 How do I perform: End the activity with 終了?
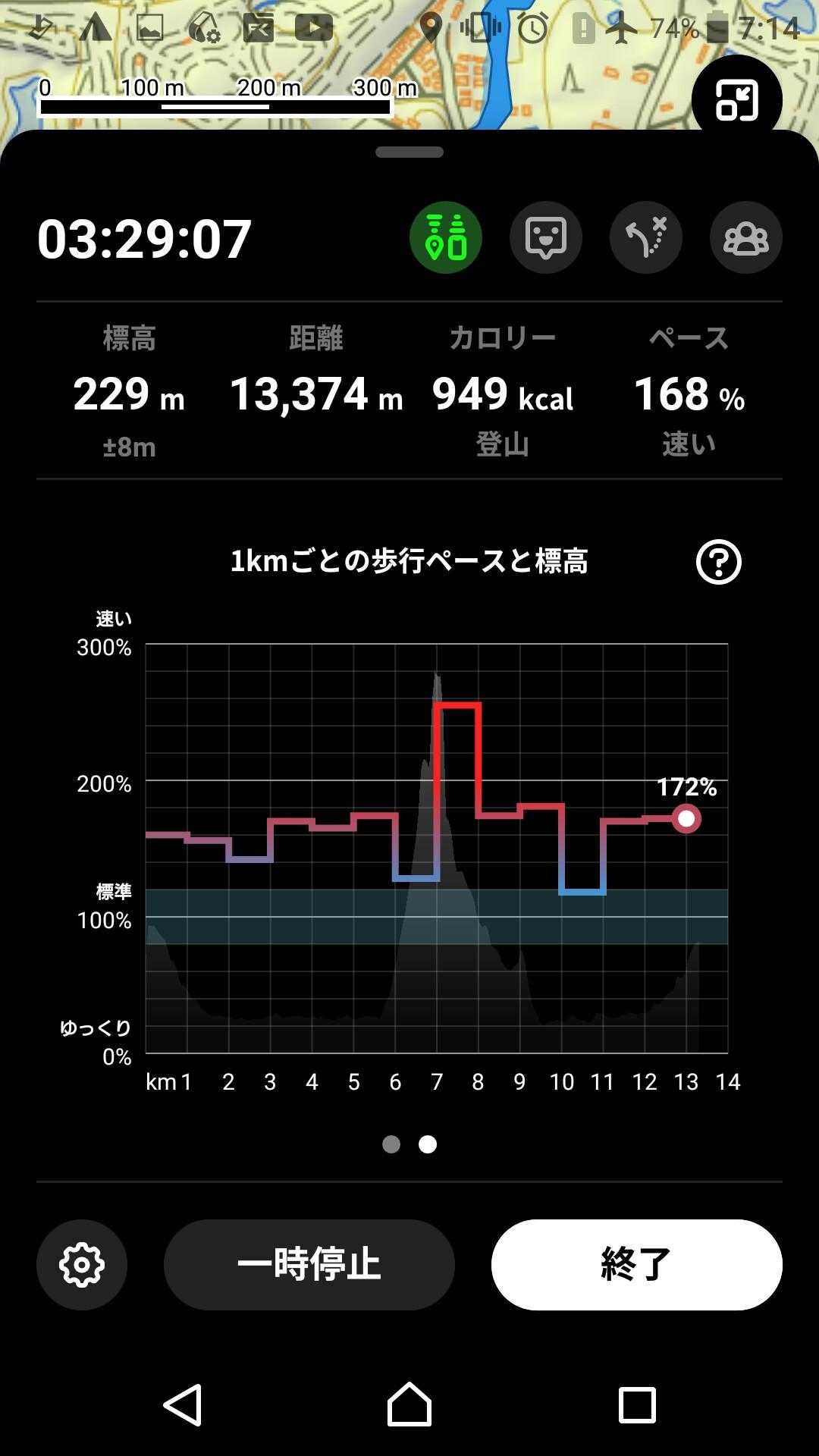click(x=637, y=1265)
